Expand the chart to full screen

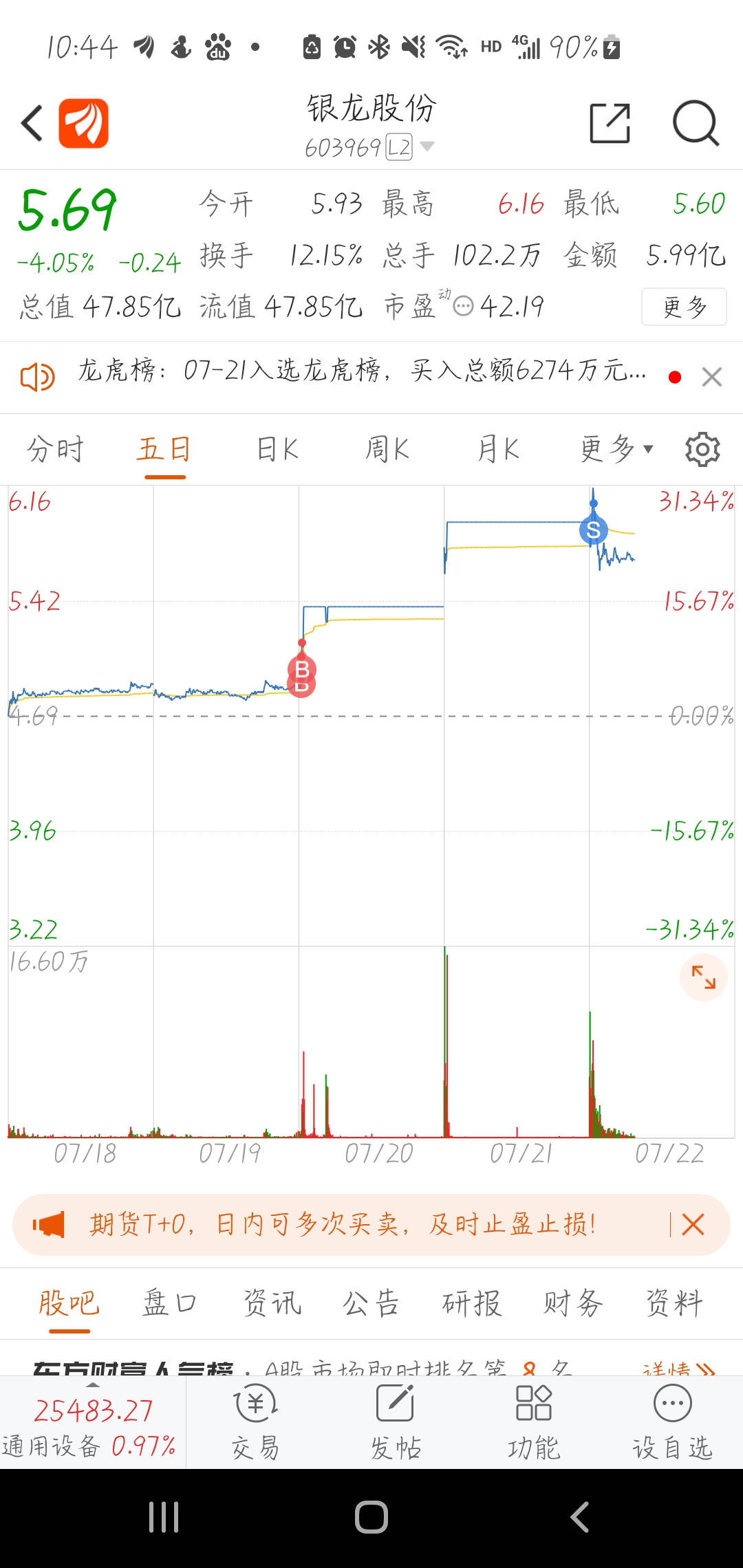pyautogui.click(x=703, y=977)
